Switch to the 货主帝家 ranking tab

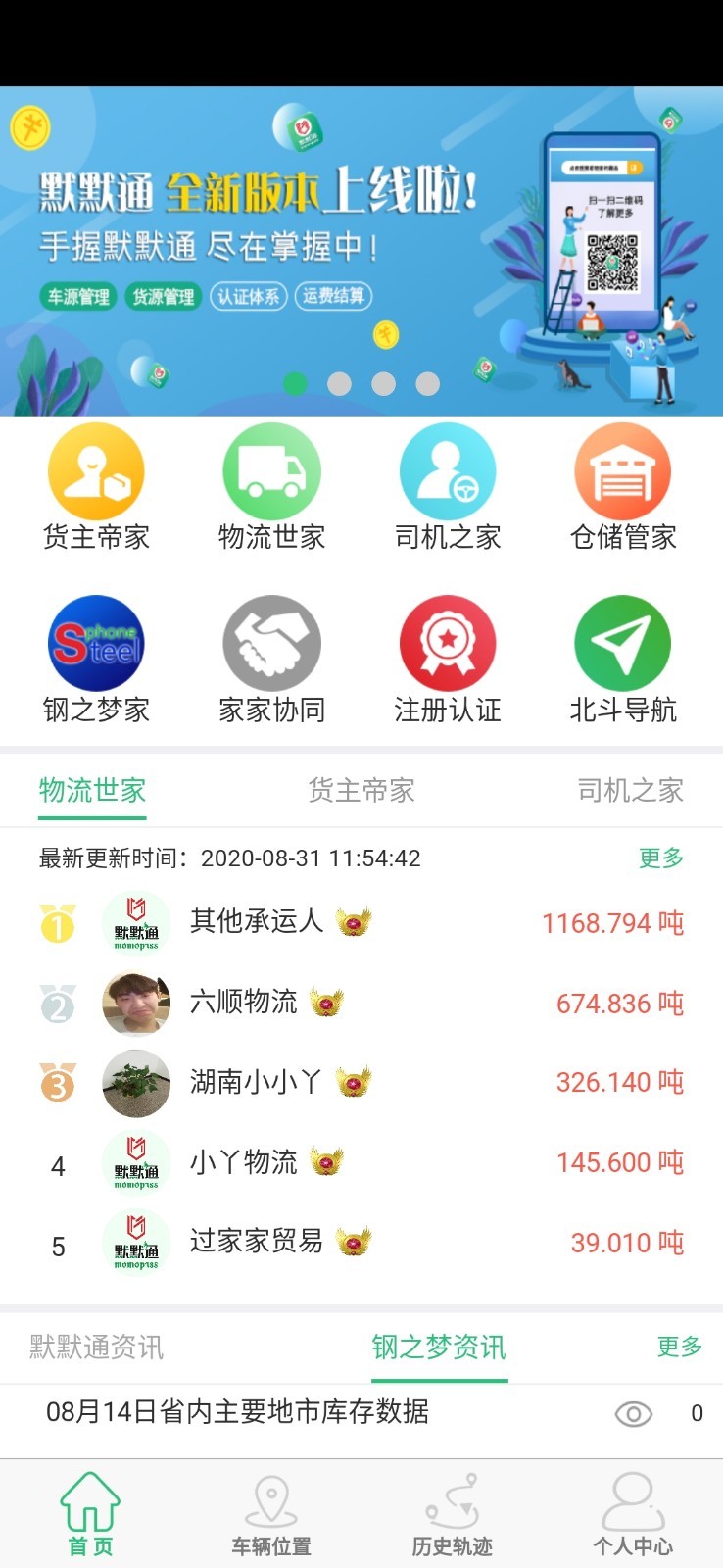click(361, 791)
